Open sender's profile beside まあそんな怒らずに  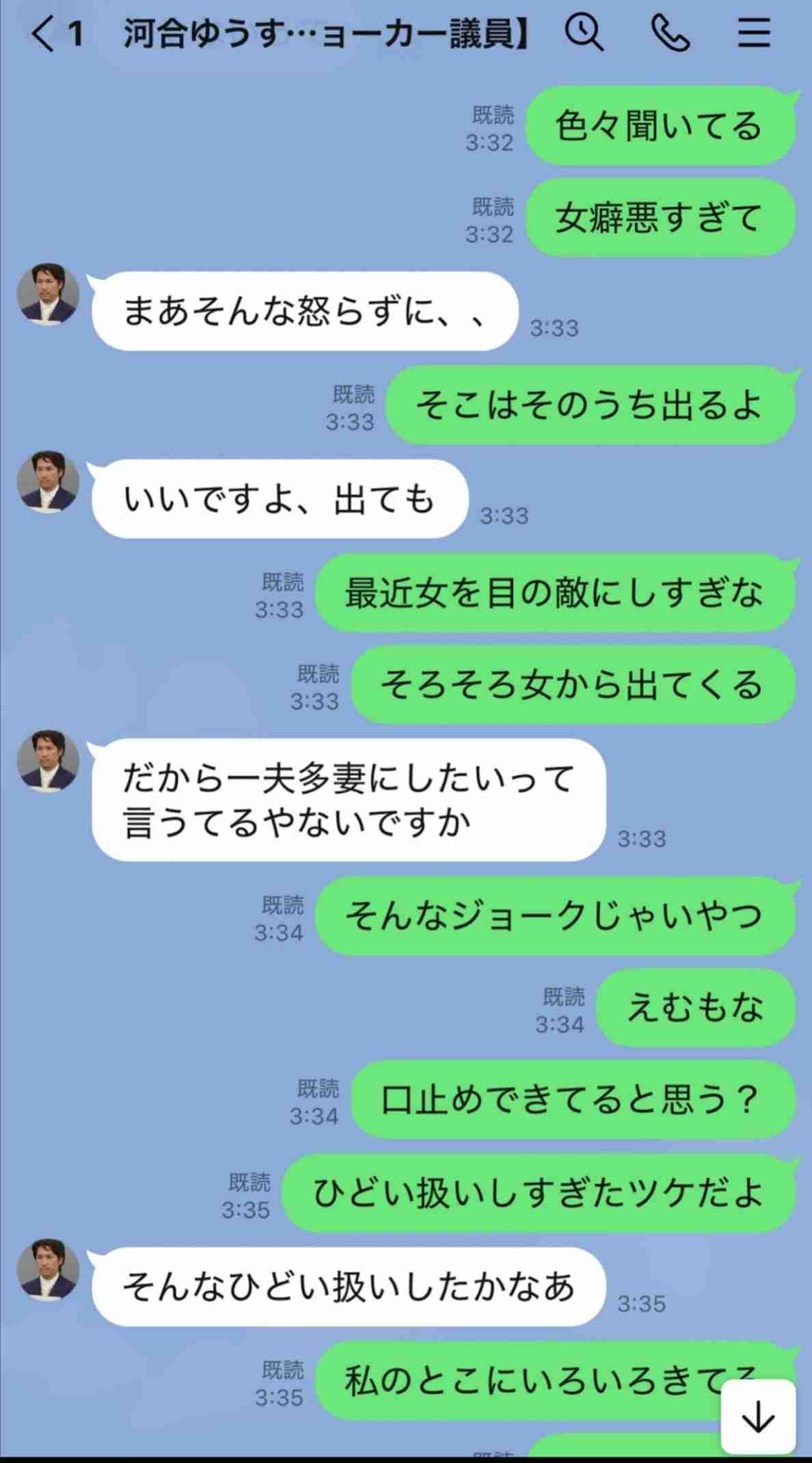point(48,295)
